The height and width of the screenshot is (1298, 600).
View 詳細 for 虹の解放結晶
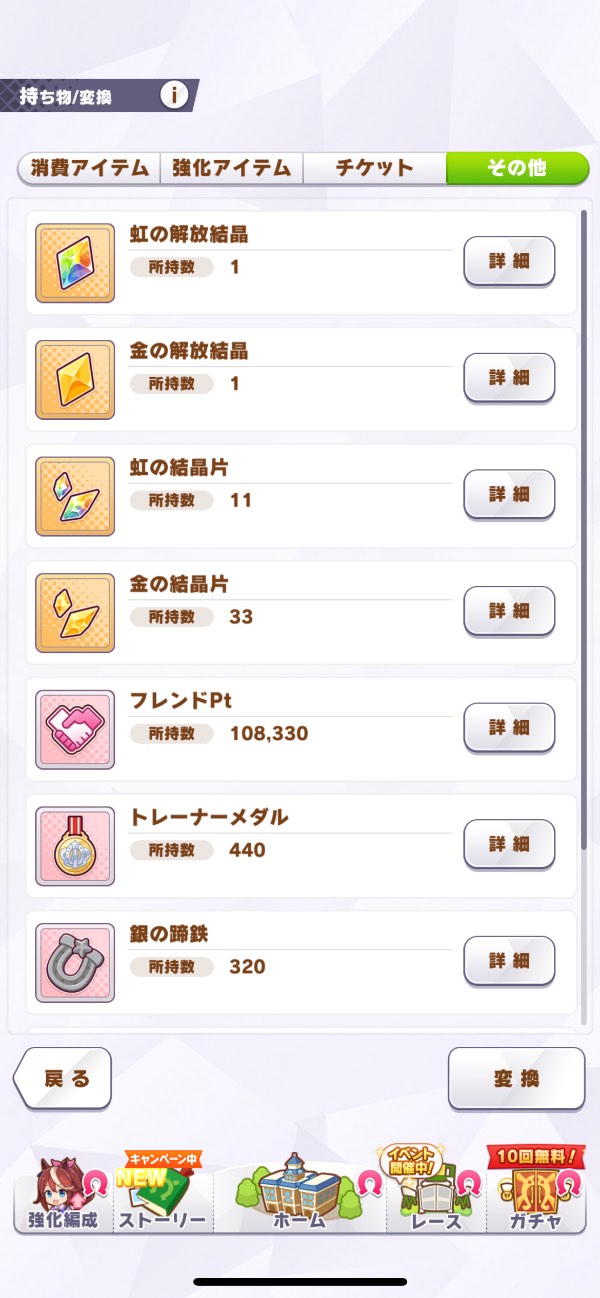point(509,261)
